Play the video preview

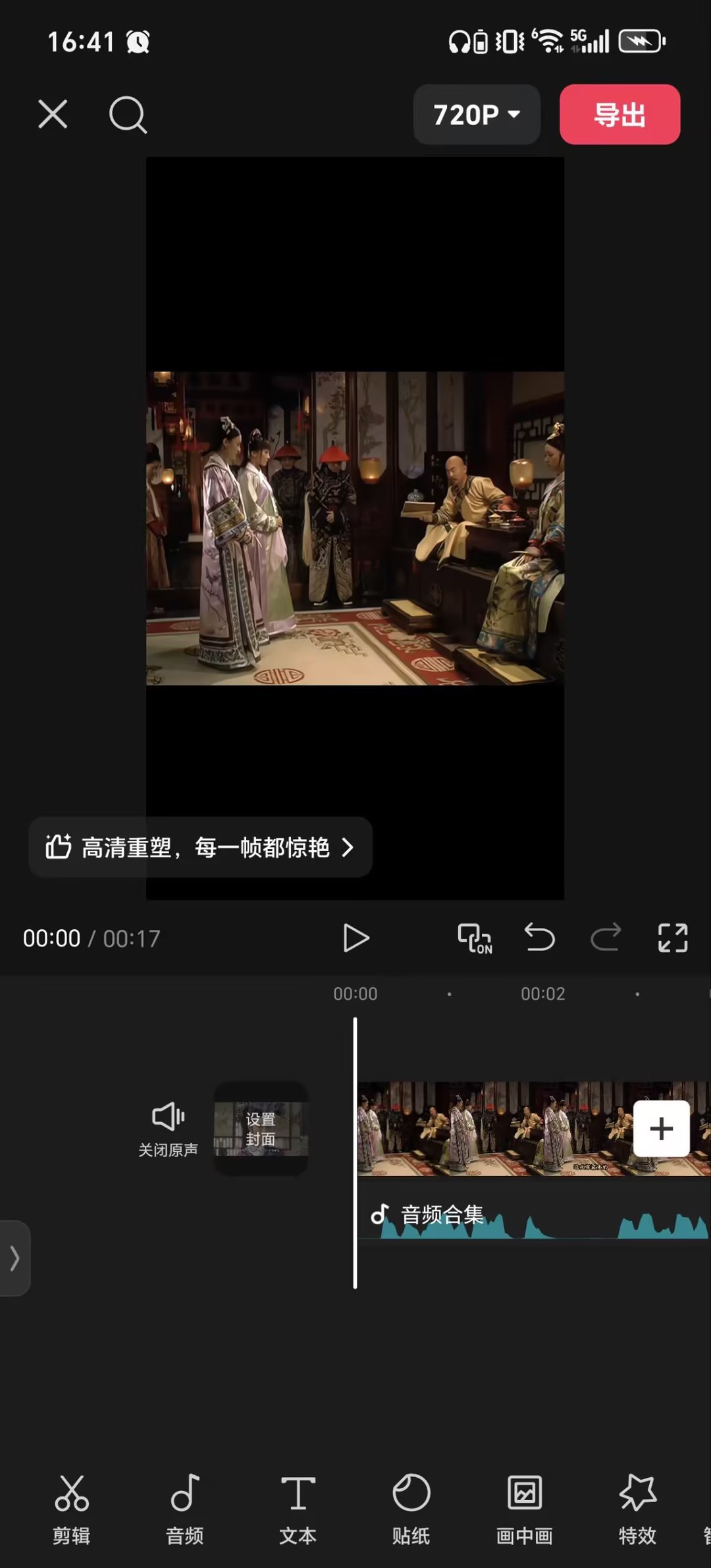pyautogui.click(x=356, y=938)
